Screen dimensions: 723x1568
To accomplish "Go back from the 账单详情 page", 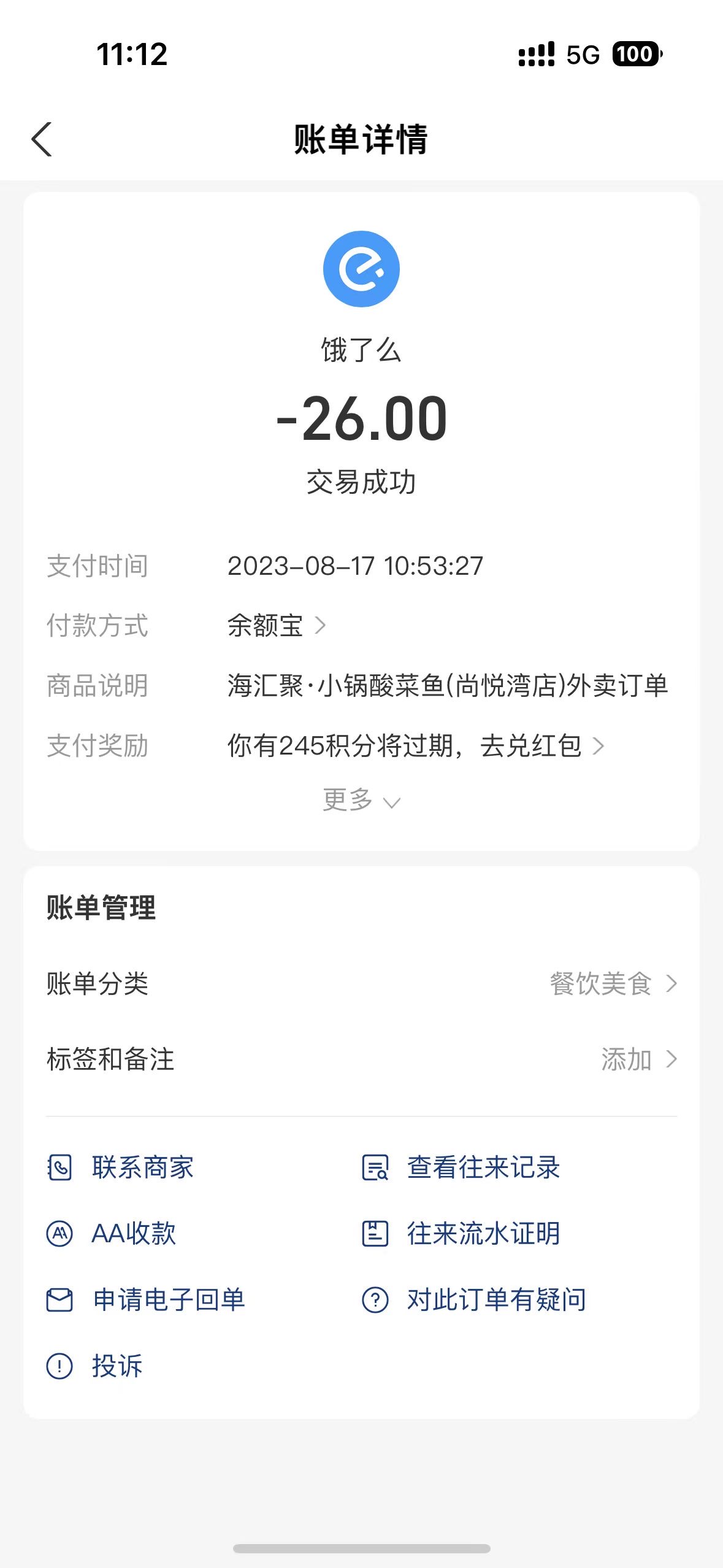I will tap(42, 139).
